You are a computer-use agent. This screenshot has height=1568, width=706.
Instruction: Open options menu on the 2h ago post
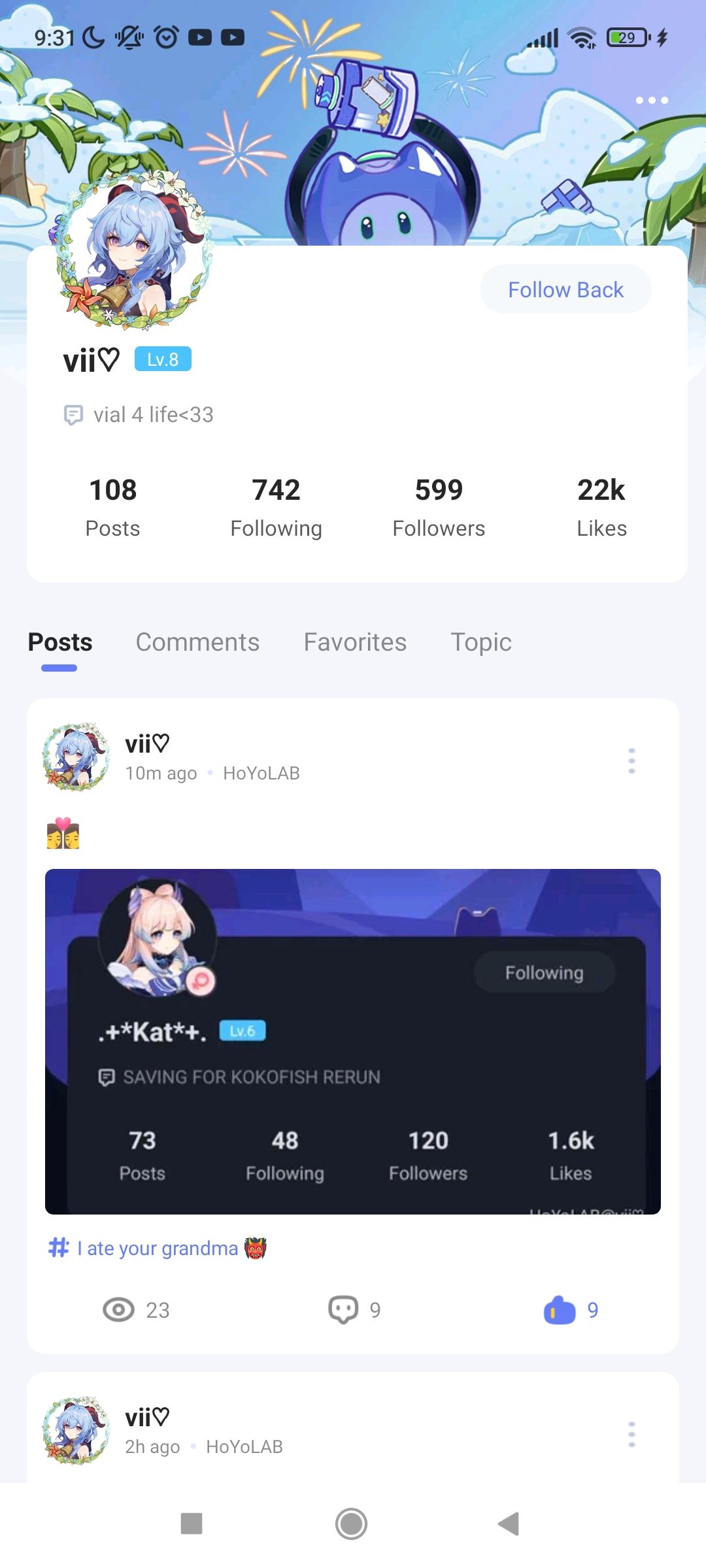point(631,1434)
